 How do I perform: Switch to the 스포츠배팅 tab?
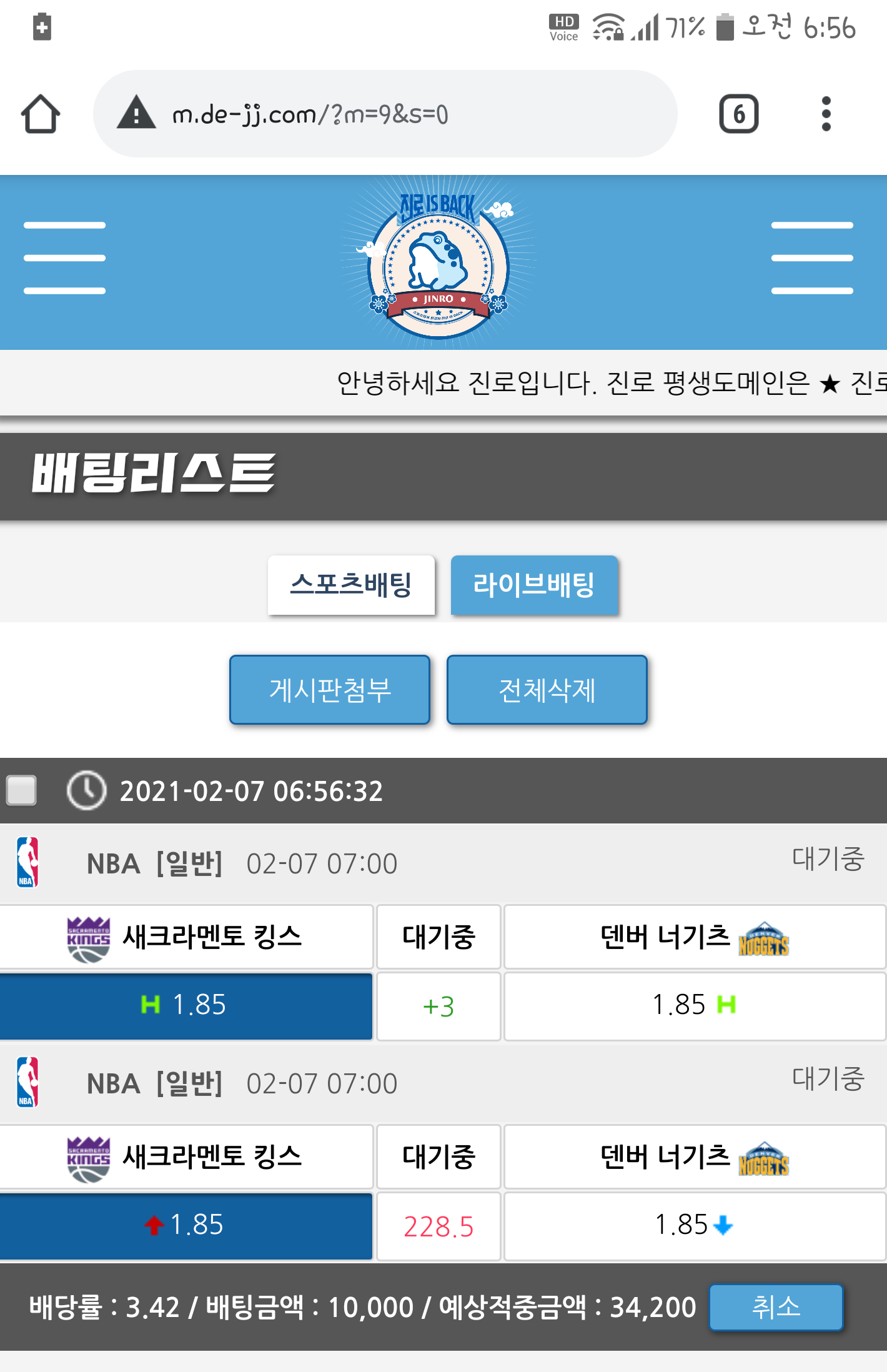[351, 585]
